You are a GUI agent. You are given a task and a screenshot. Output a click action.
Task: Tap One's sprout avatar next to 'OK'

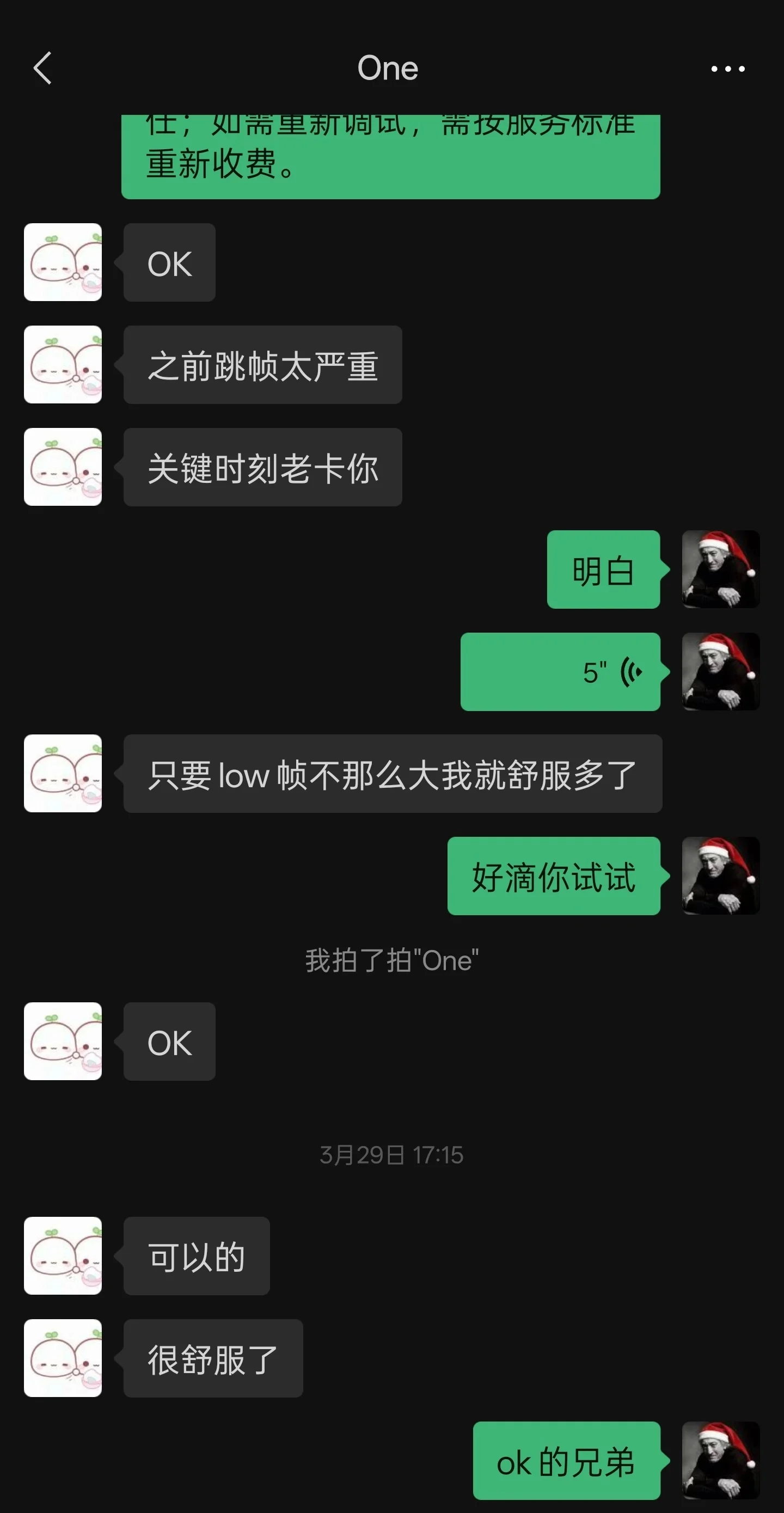[x=63, y=263]
